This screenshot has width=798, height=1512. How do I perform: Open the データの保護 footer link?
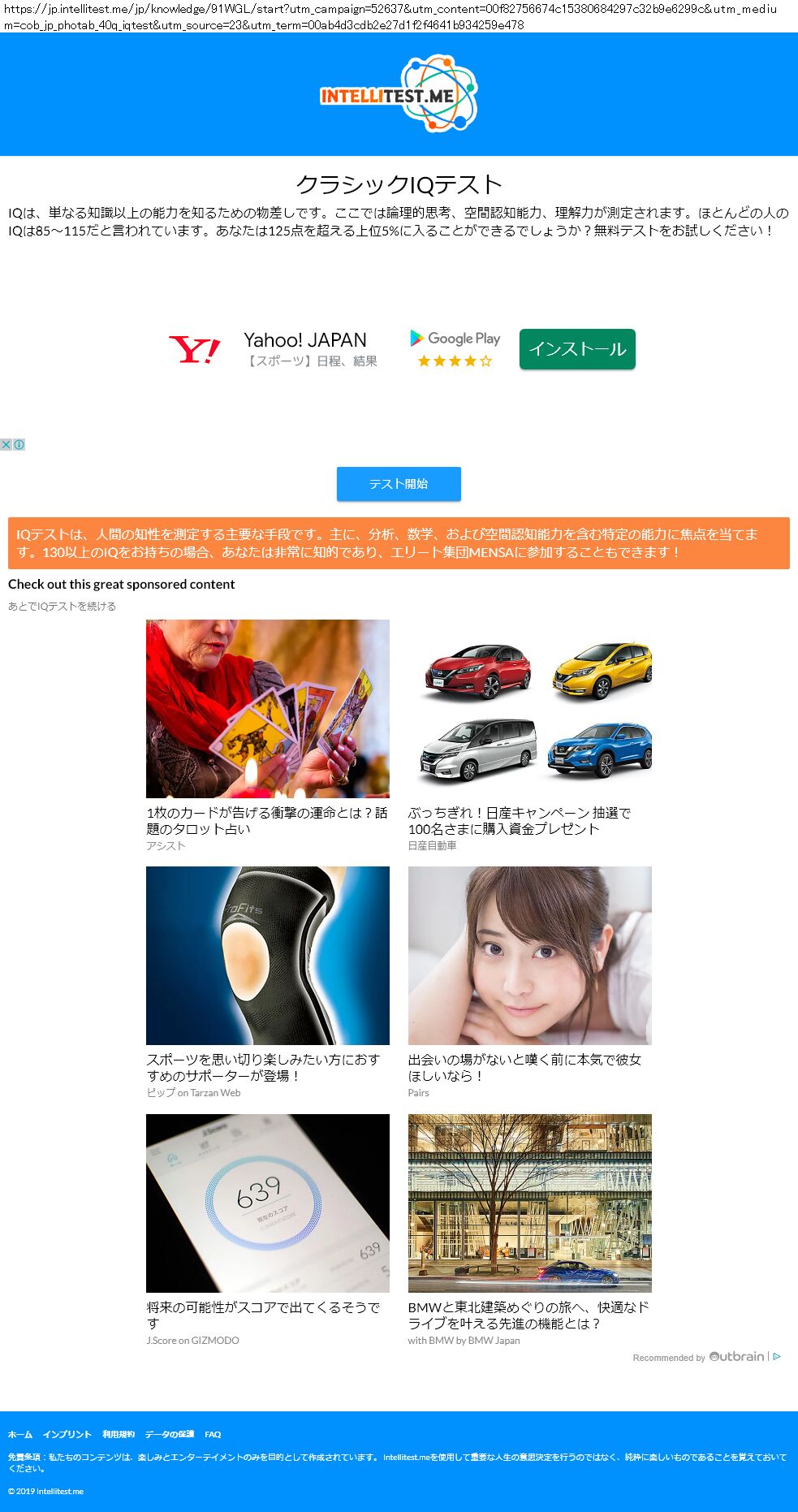tap(170, 1434)
